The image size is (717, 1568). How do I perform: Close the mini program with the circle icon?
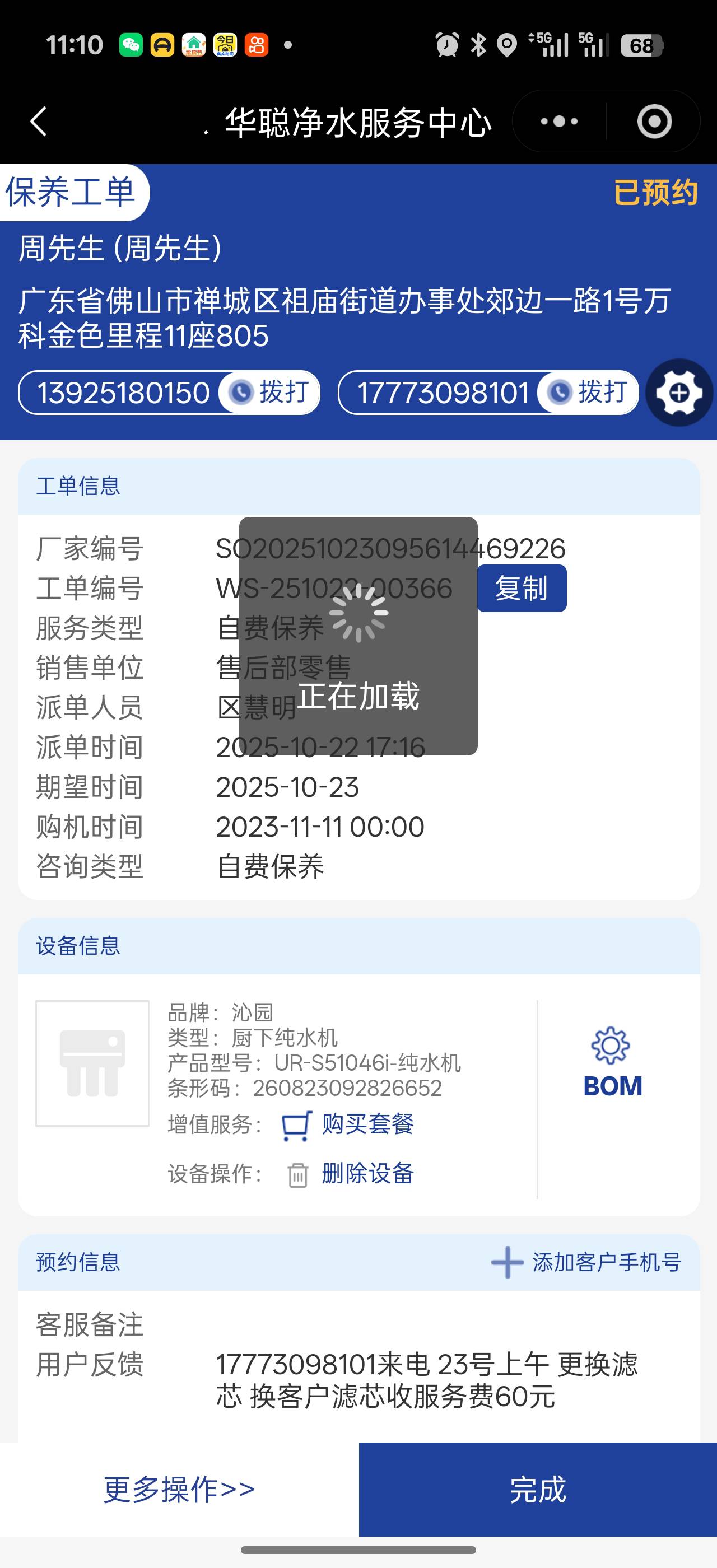tap(654, 121)
